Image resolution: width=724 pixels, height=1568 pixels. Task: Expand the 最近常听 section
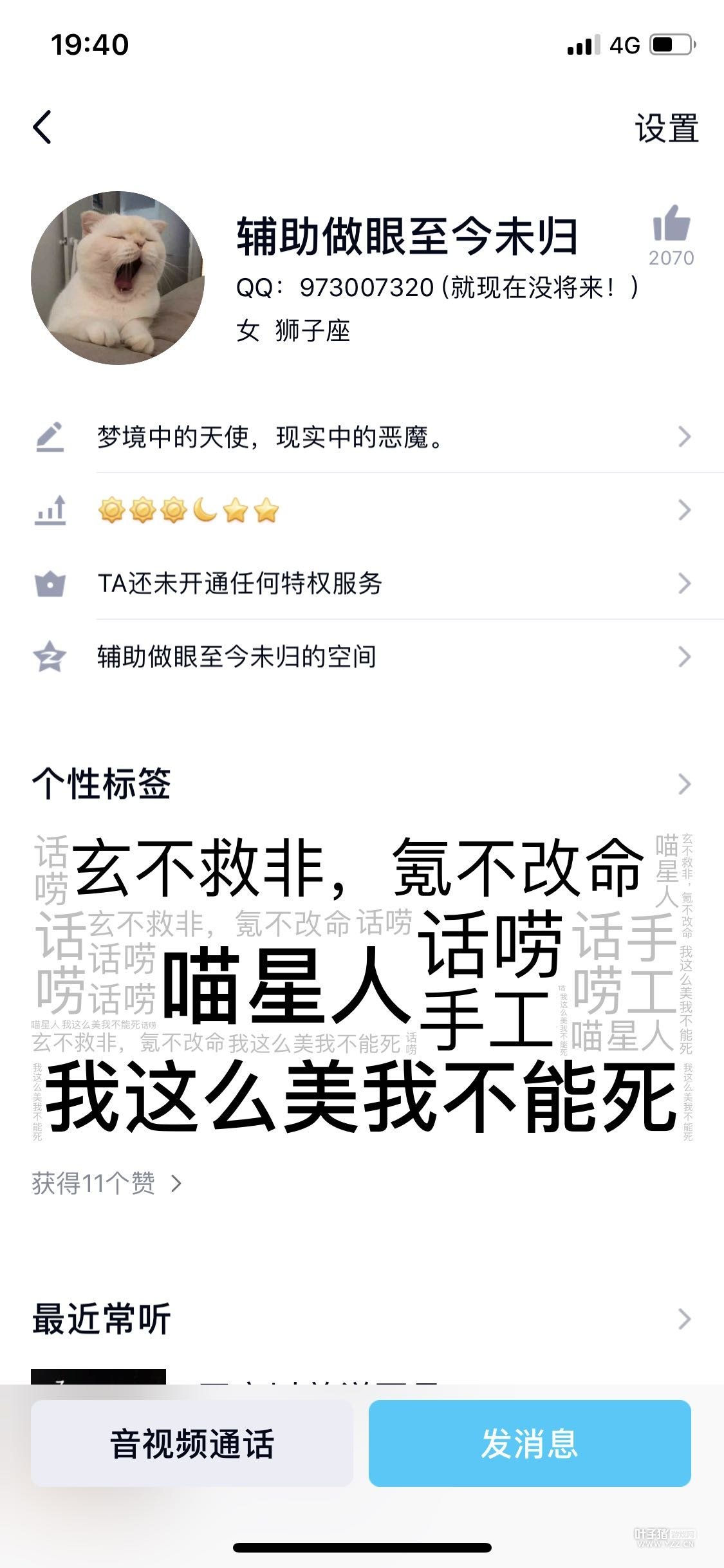click(x=683, y=1319)
